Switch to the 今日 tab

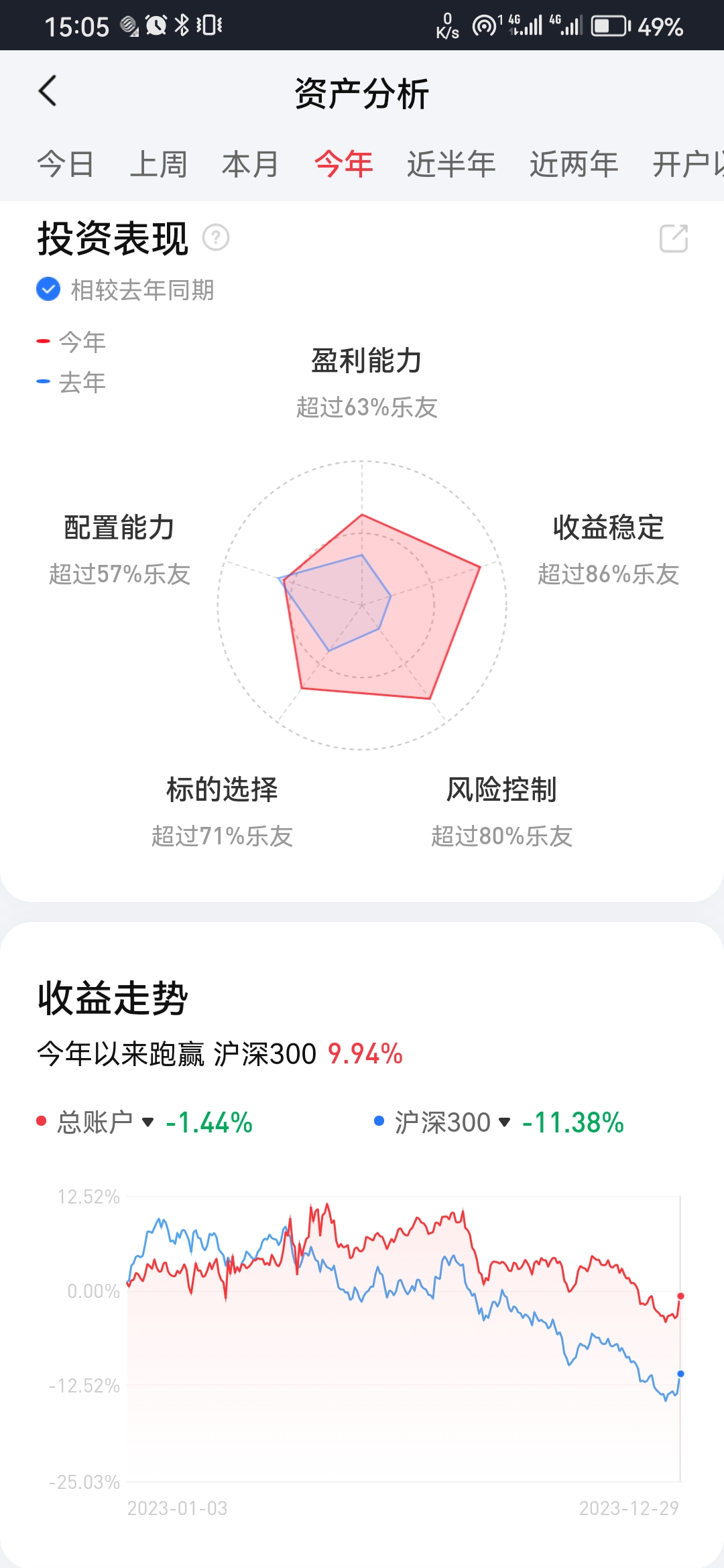(65, 164)
